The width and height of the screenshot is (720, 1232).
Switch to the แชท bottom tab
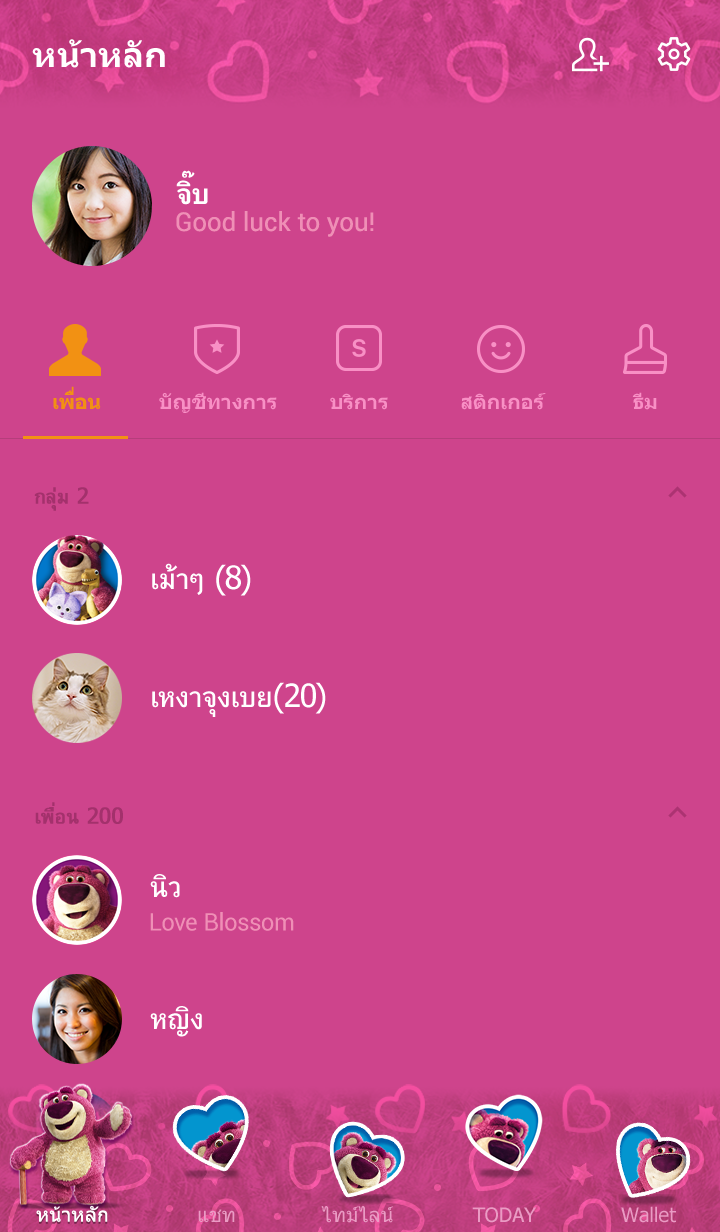tap(214, 1160)
